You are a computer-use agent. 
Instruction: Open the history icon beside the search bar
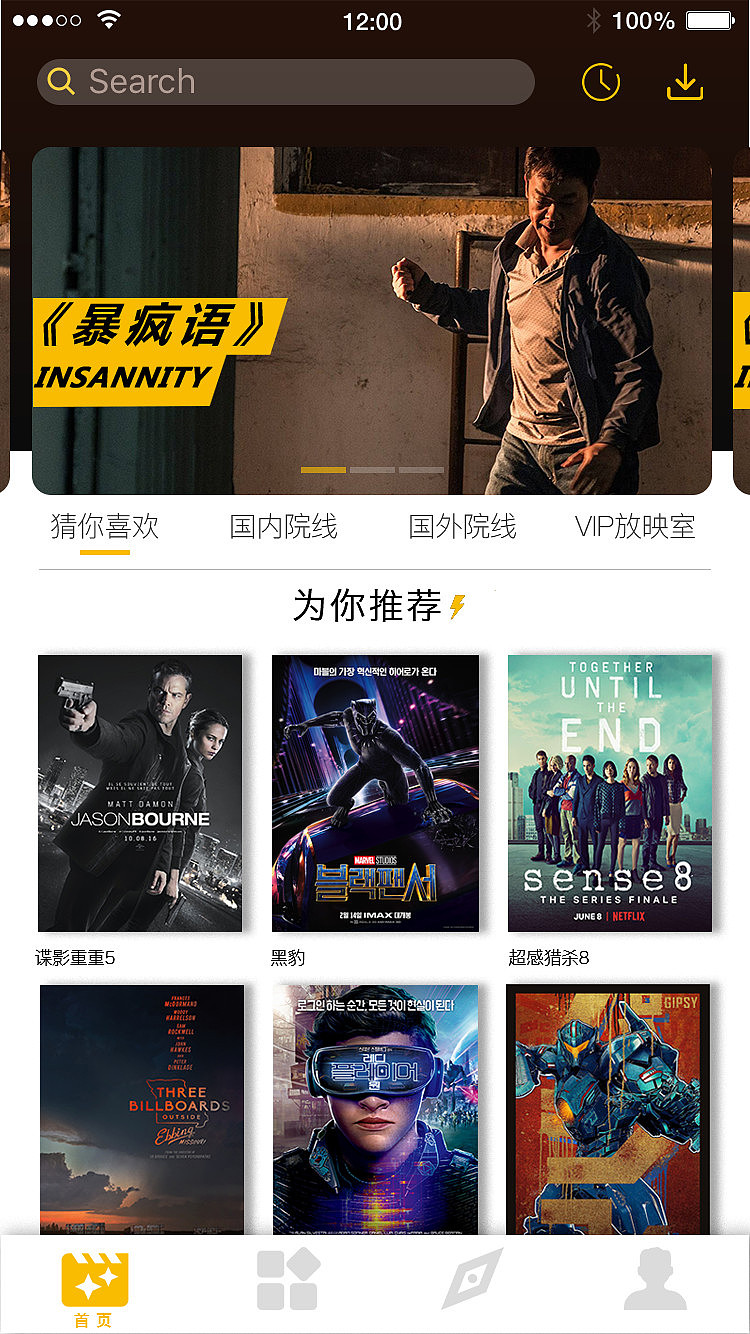click(x=600, y=83)
